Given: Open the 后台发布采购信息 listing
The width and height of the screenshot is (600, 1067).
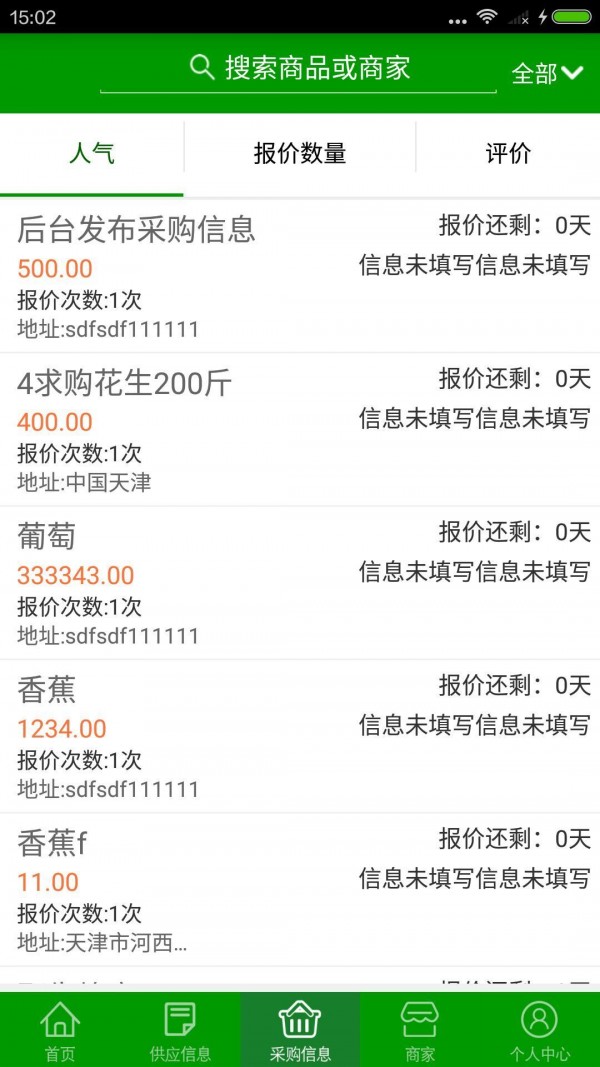Looking at the screenshot, I should (300, 277).
